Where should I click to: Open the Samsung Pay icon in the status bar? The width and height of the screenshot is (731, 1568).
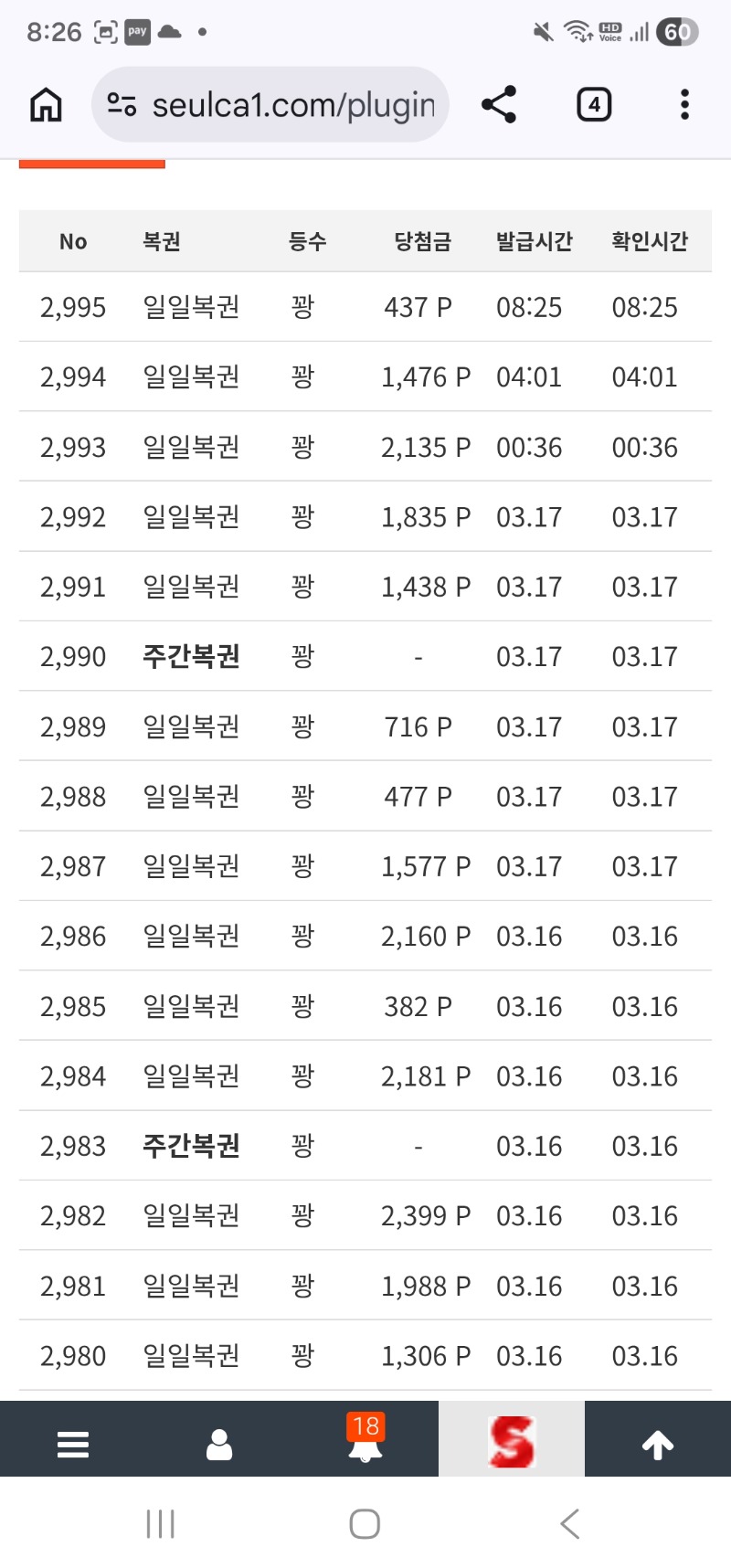(x=138, y=30)
